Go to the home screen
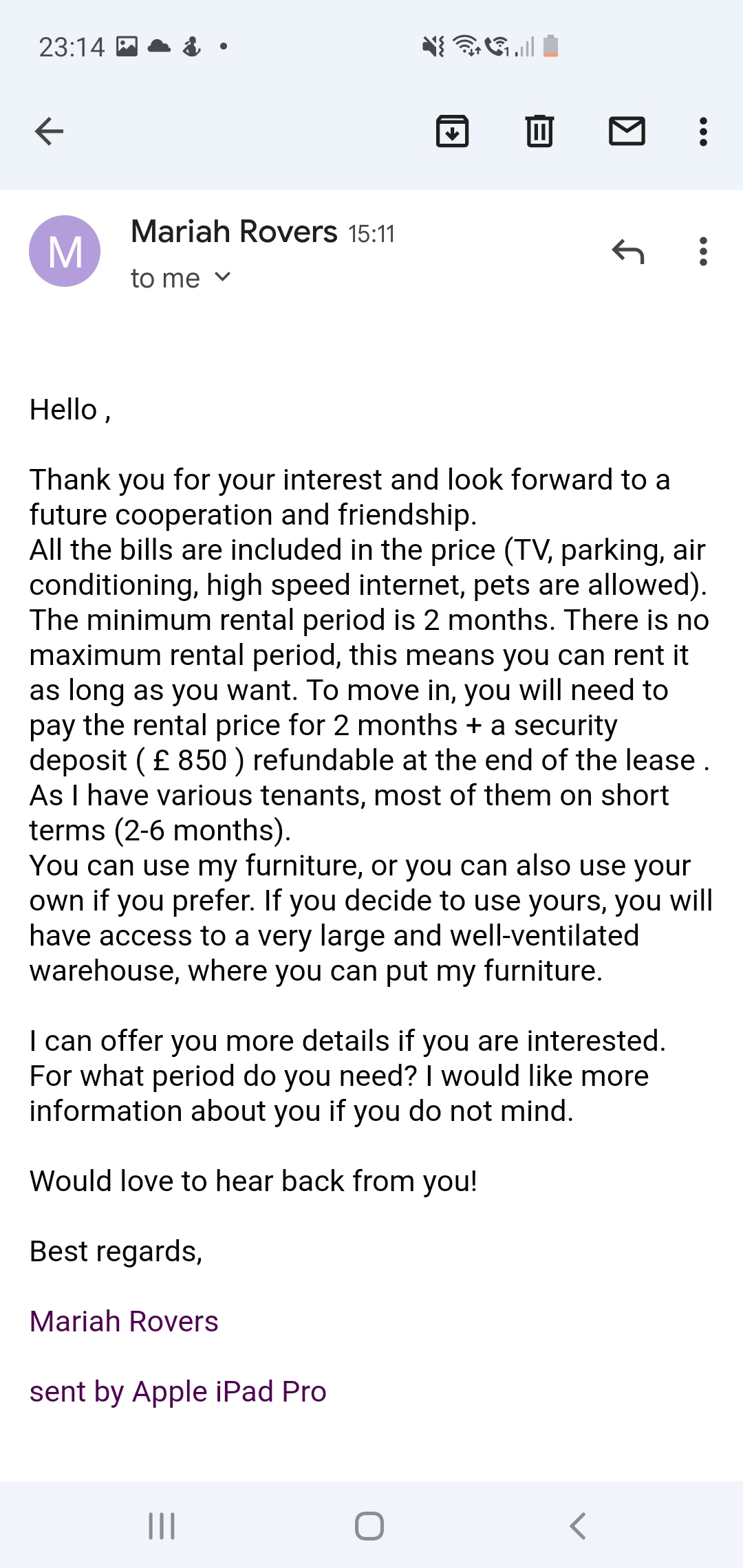 click(x=369, y=1525)
